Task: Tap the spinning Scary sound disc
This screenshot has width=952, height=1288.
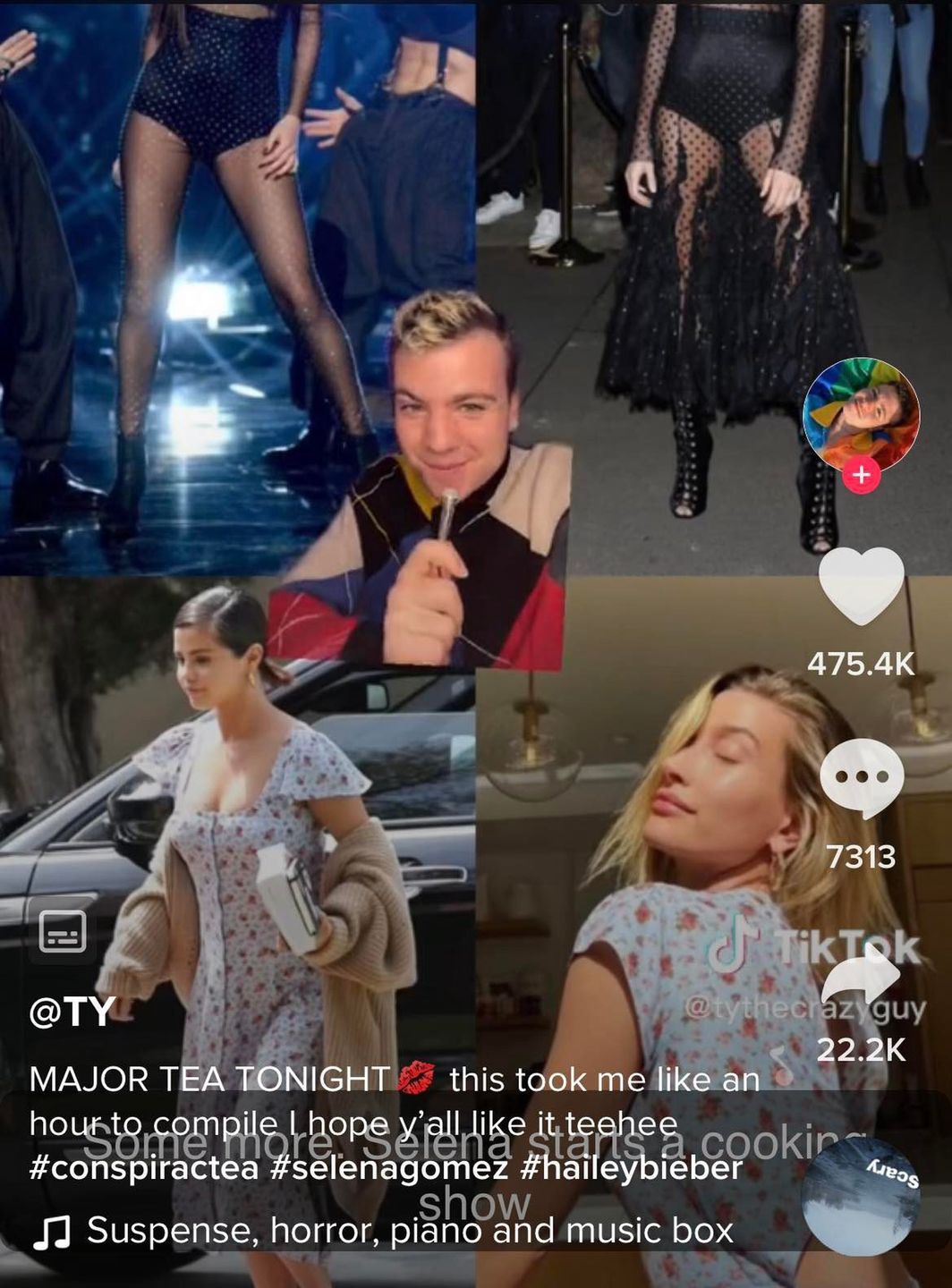Action: [x=860, y=1195]
